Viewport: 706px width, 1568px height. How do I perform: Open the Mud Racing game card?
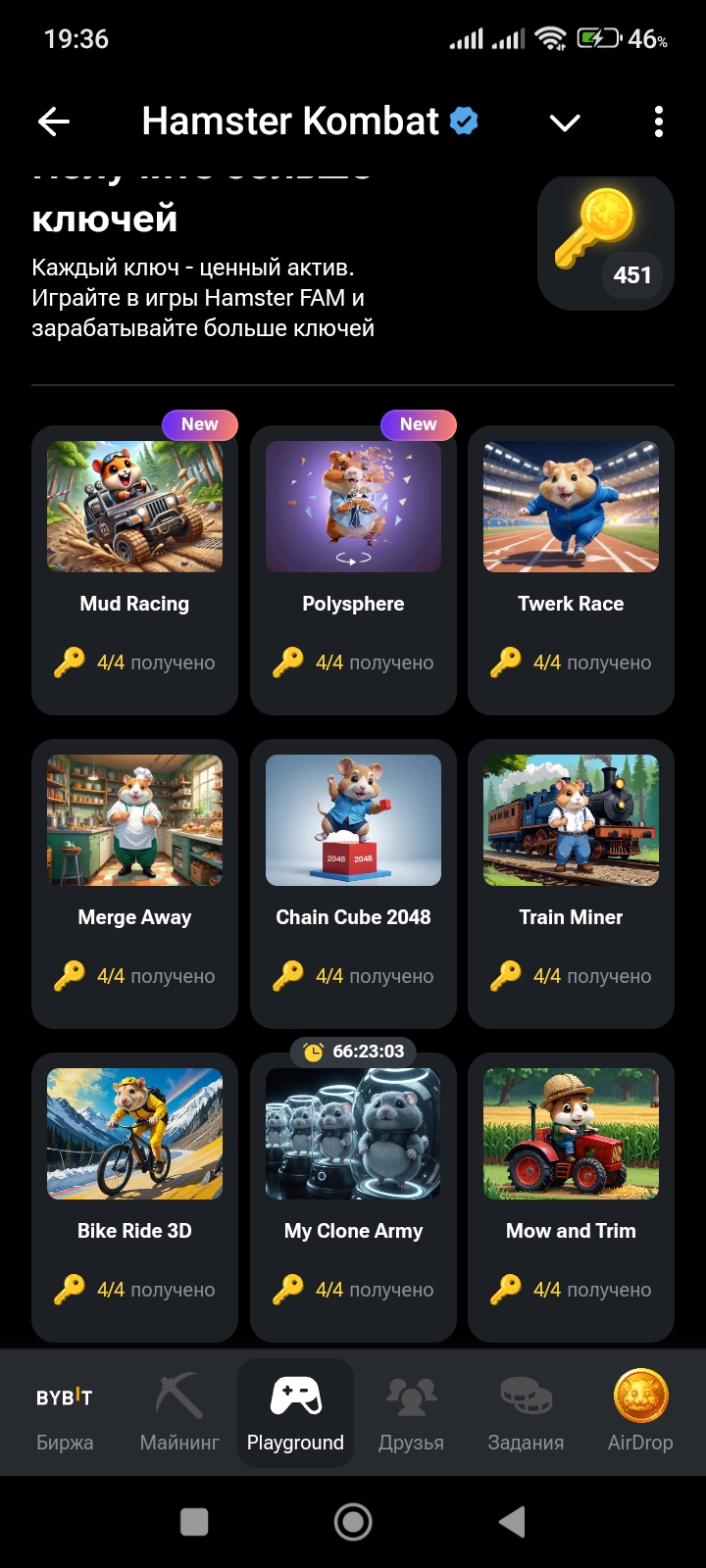tap(134, 568)
